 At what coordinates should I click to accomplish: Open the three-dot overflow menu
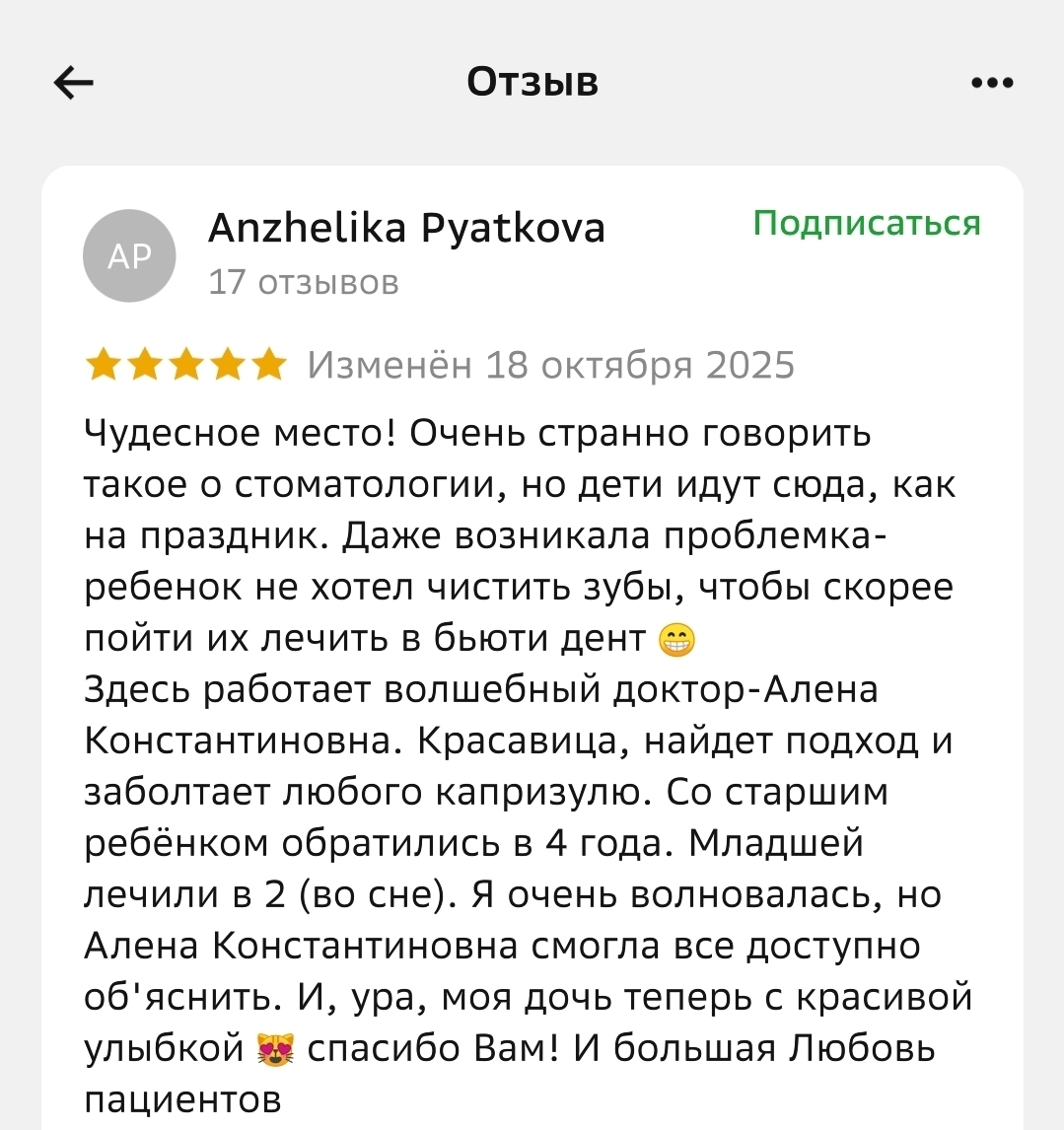(992, 83)
